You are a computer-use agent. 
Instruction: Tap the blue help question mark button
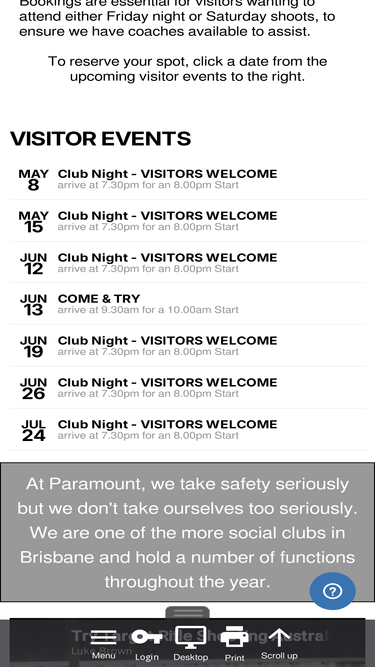click(332, 591)
